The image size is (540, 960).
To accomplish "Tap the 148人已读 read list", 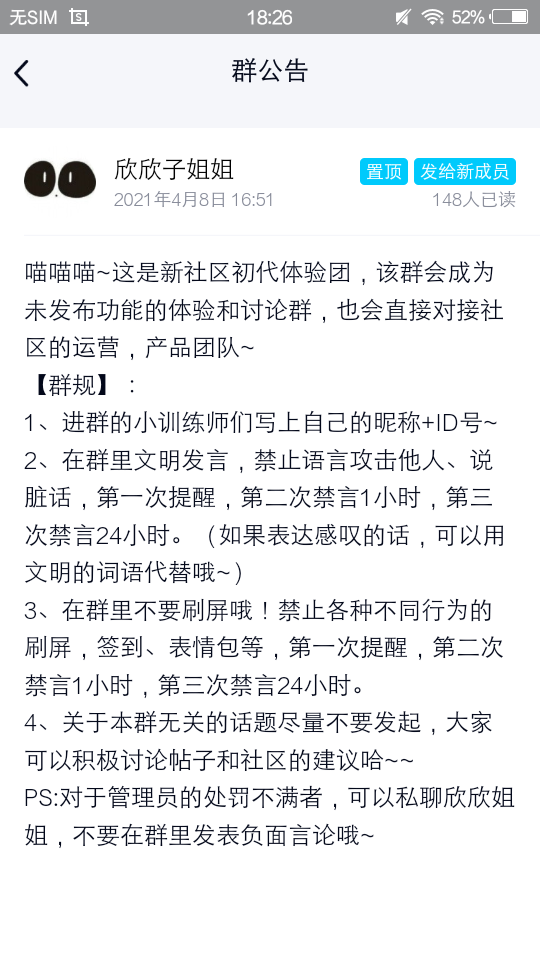I will (473, 200).
